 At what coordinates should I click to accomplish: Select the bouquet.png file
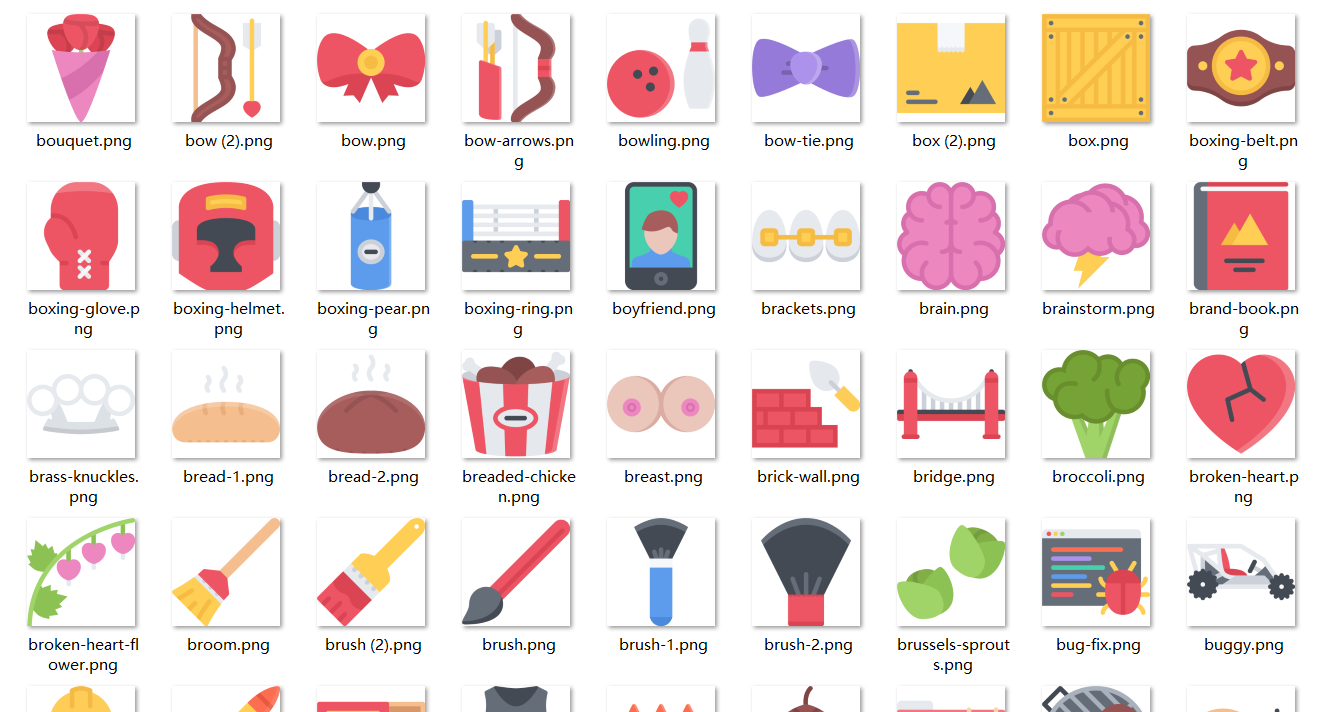81,68
